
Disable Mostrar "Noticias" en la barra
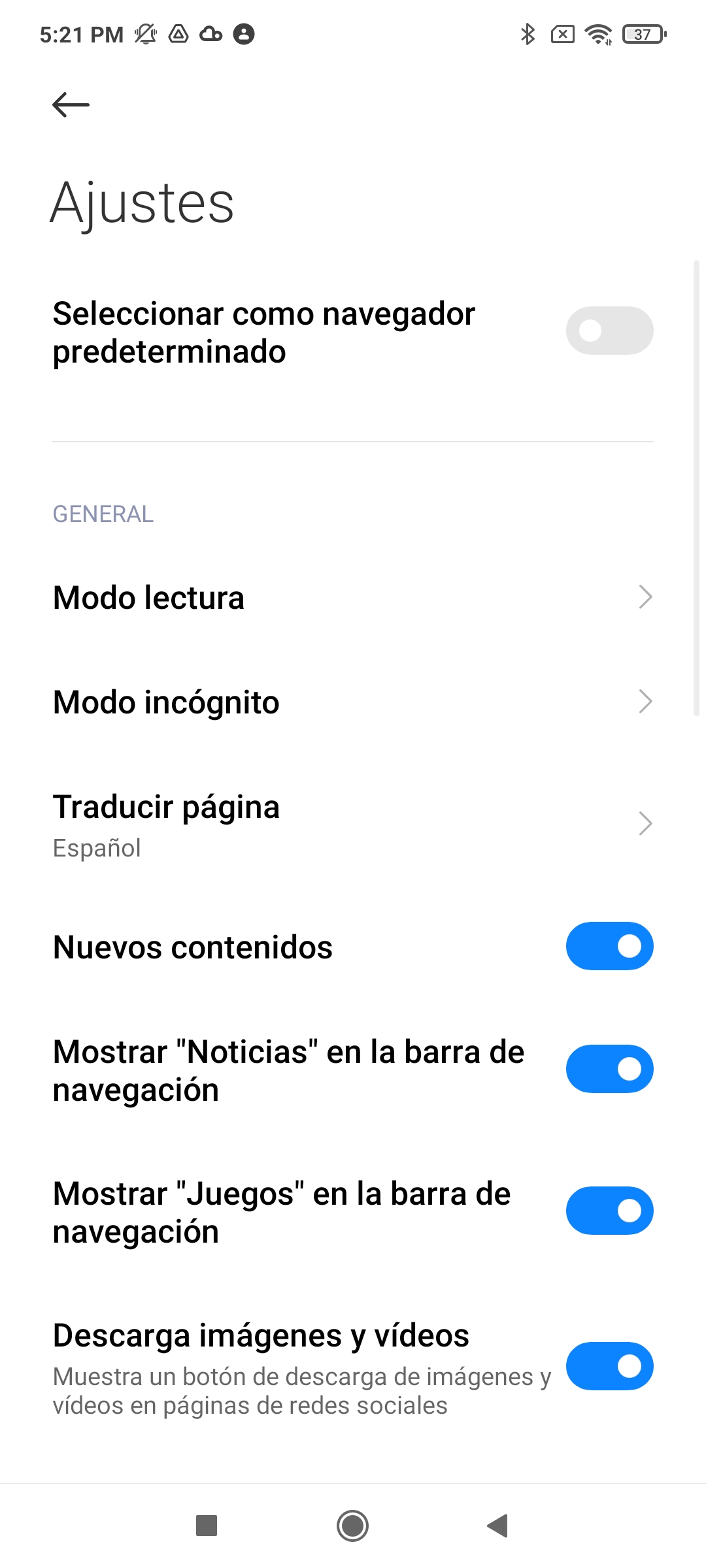(609, 1069)
